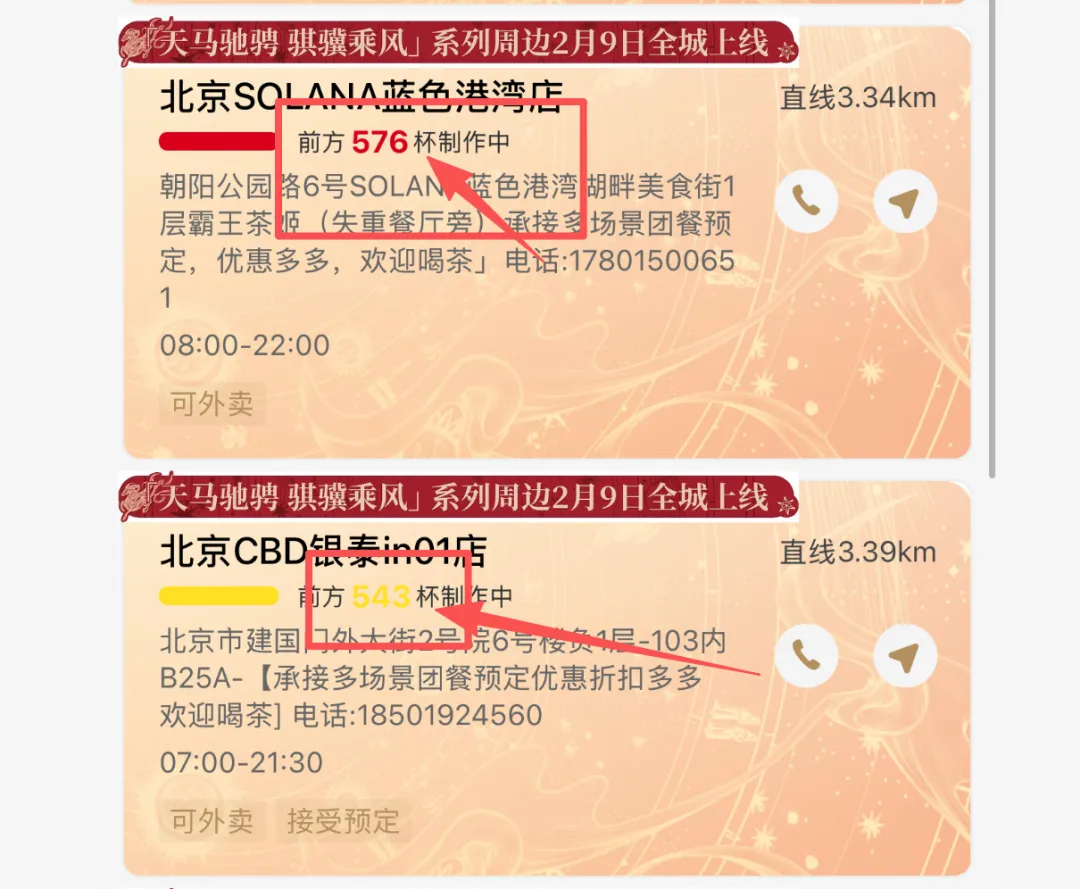The image size is (1080, 889).
Task: Call the 北京SOLANA蓝色港湾店 store
Action: 806,203
